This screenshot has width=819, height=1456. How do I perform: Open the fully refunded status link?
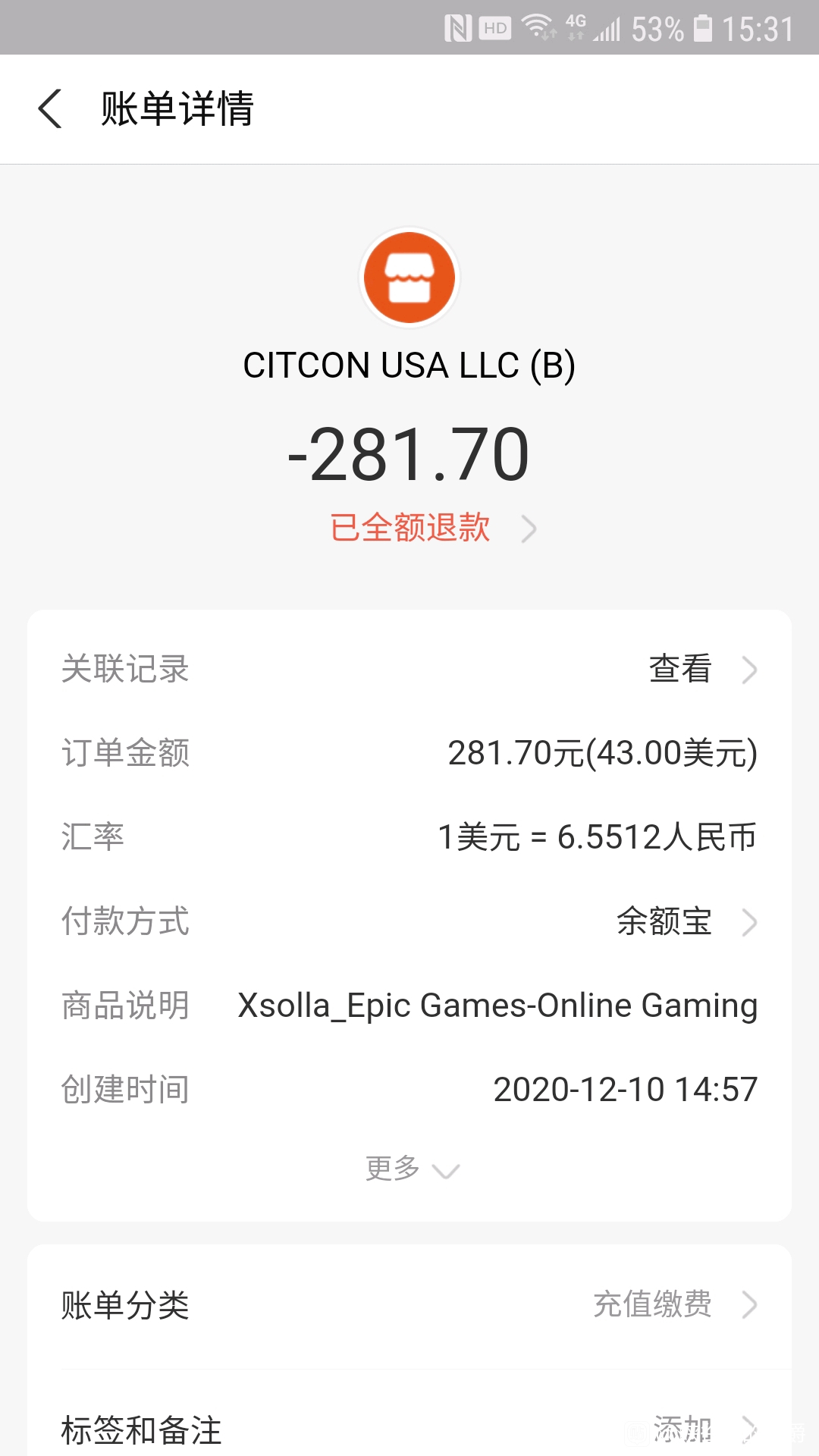pyautogui.click(x=433, y=528)
